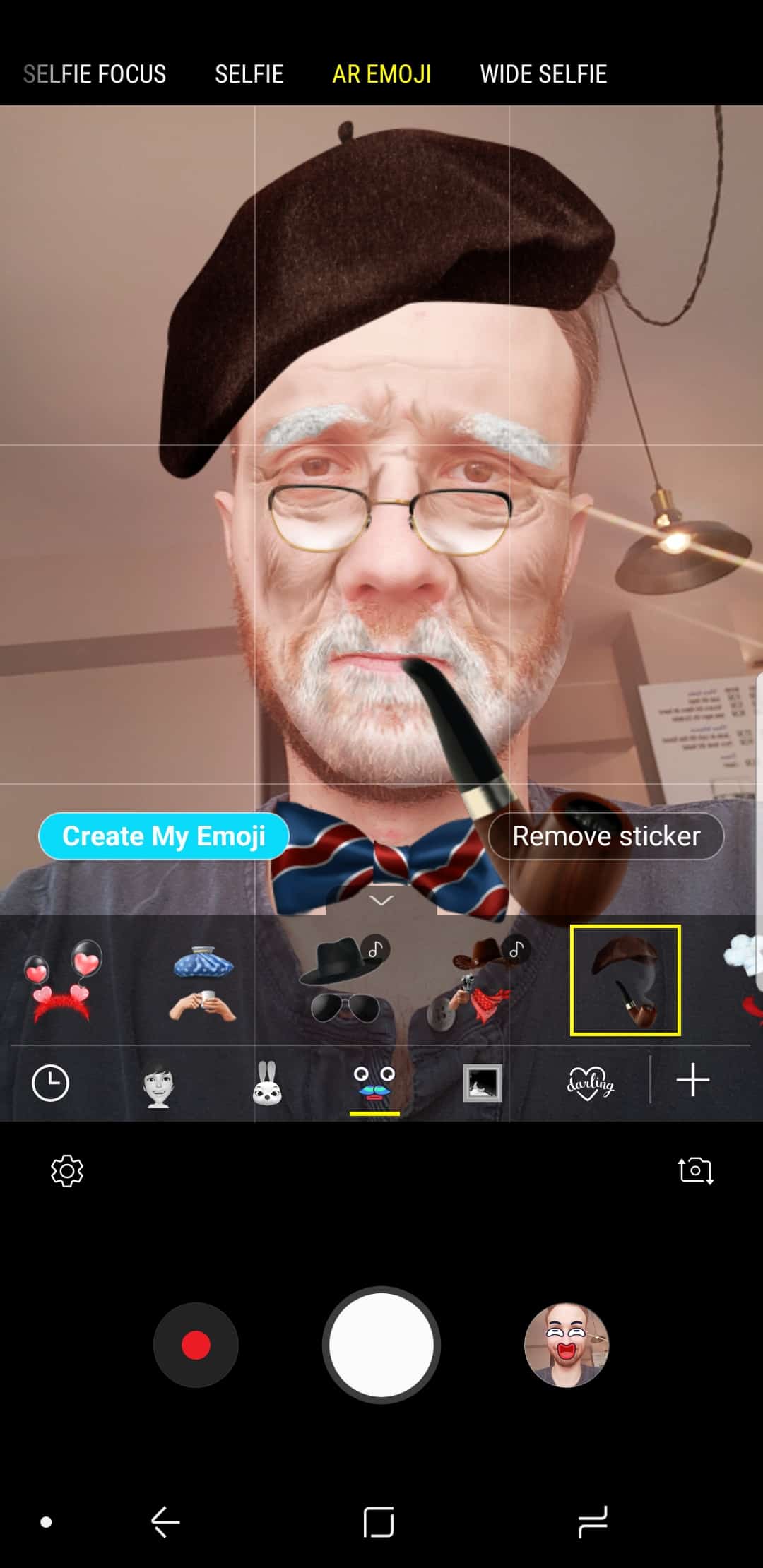Viewport: 763px width, 1568px height.
Task: Take a photo with the shutter button
Action: tap(381, 1346)
